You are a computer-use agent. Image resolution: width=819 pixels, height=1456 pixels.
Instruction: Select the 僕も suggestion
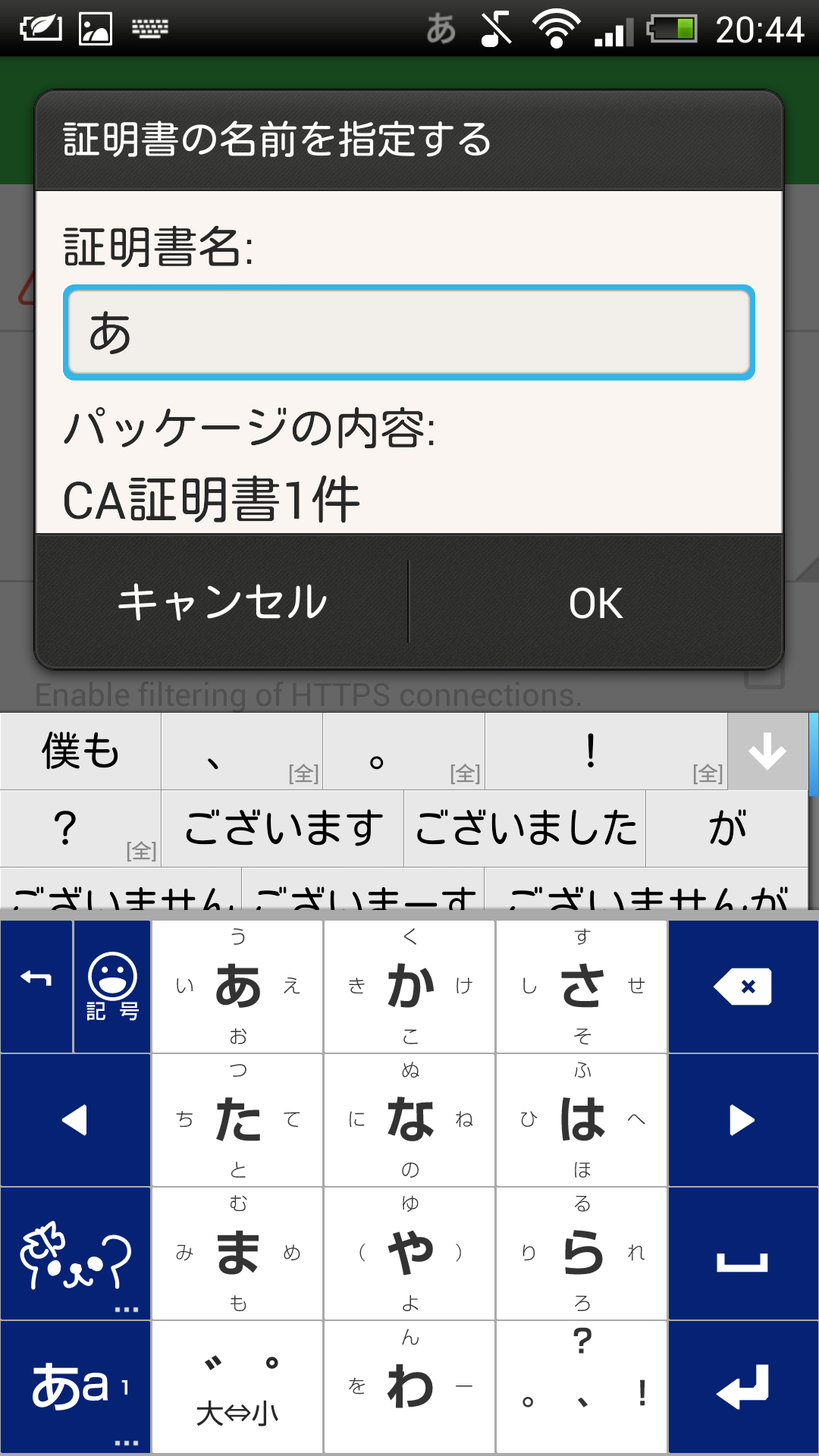[x=80, y=751]
